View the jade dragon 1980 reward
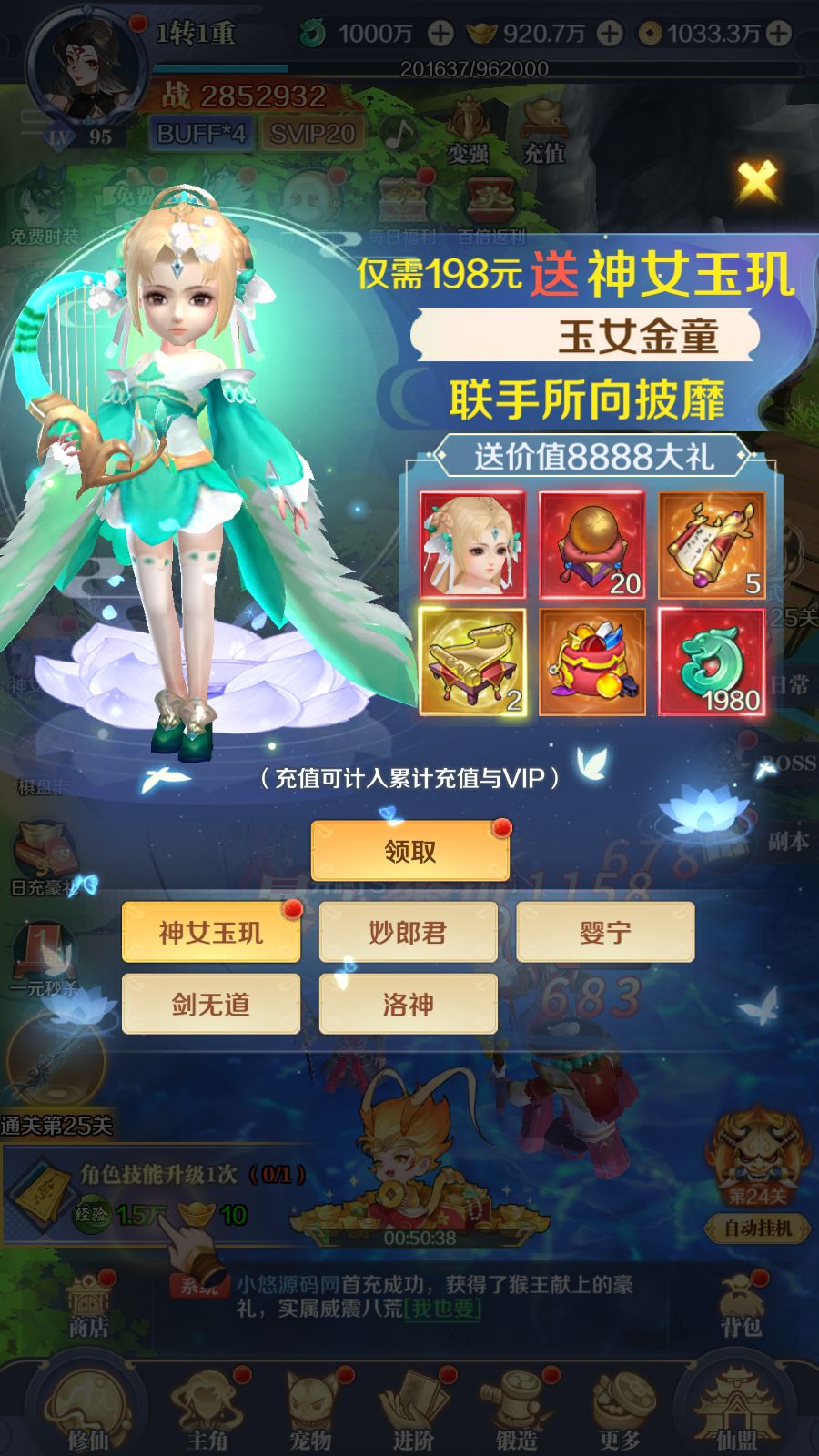 click(x=712, y=662)
